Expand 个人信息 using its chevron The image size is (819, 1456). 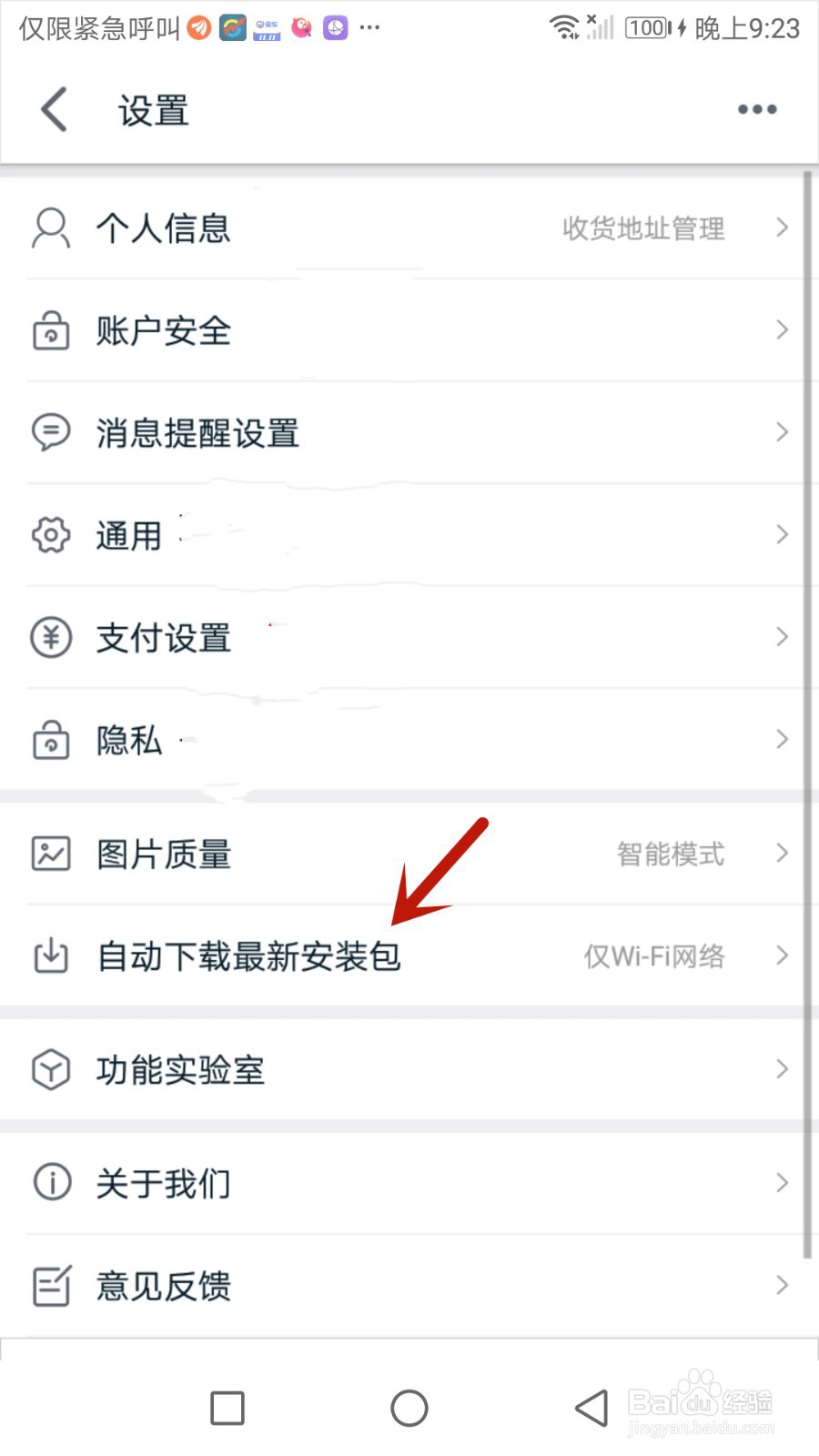783,228
